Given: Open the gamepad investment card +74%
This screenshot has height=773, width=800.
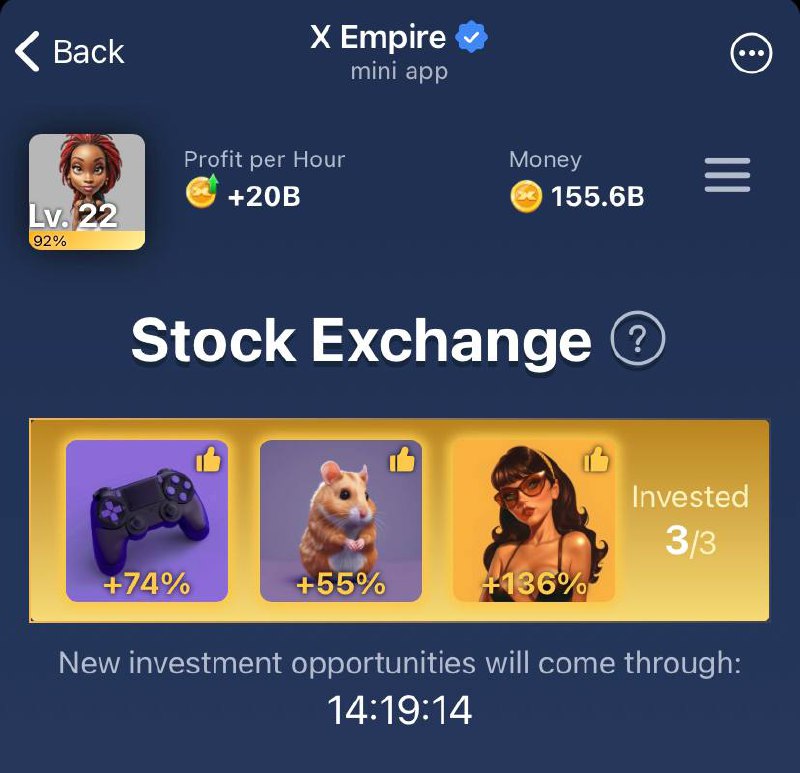Looking at the screenshot, I should (x=147, y=520).
